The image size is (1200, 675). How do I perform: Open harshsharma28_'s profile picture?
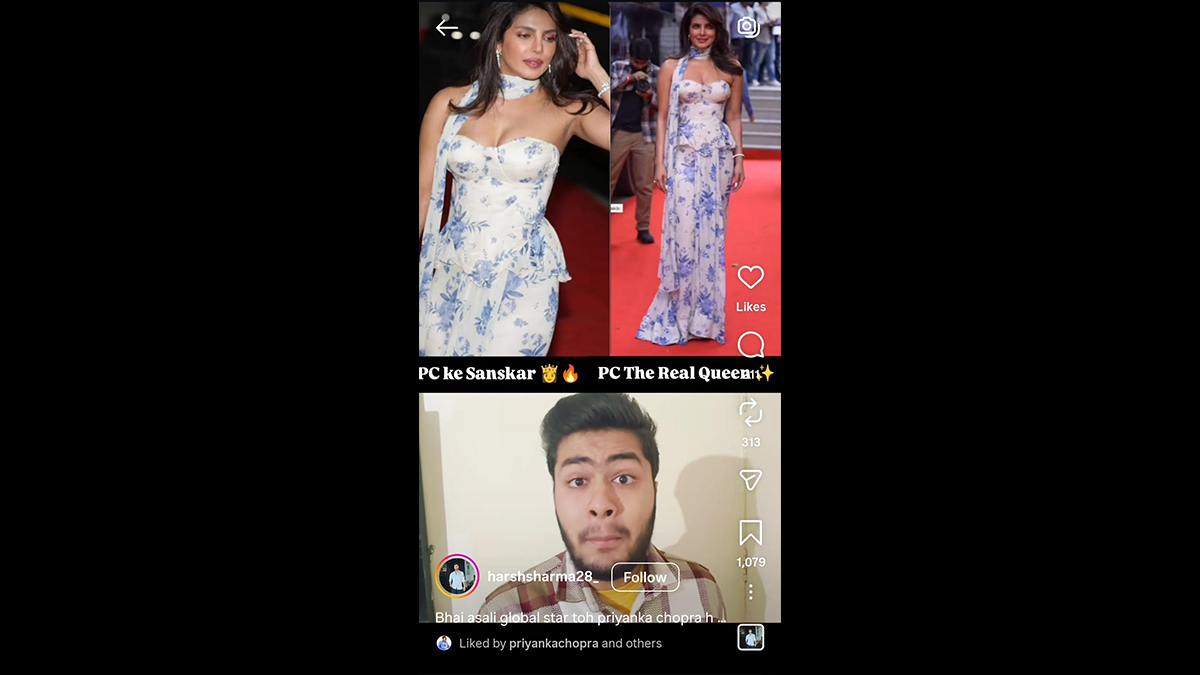pyautogui.click(x=458, y=576)
